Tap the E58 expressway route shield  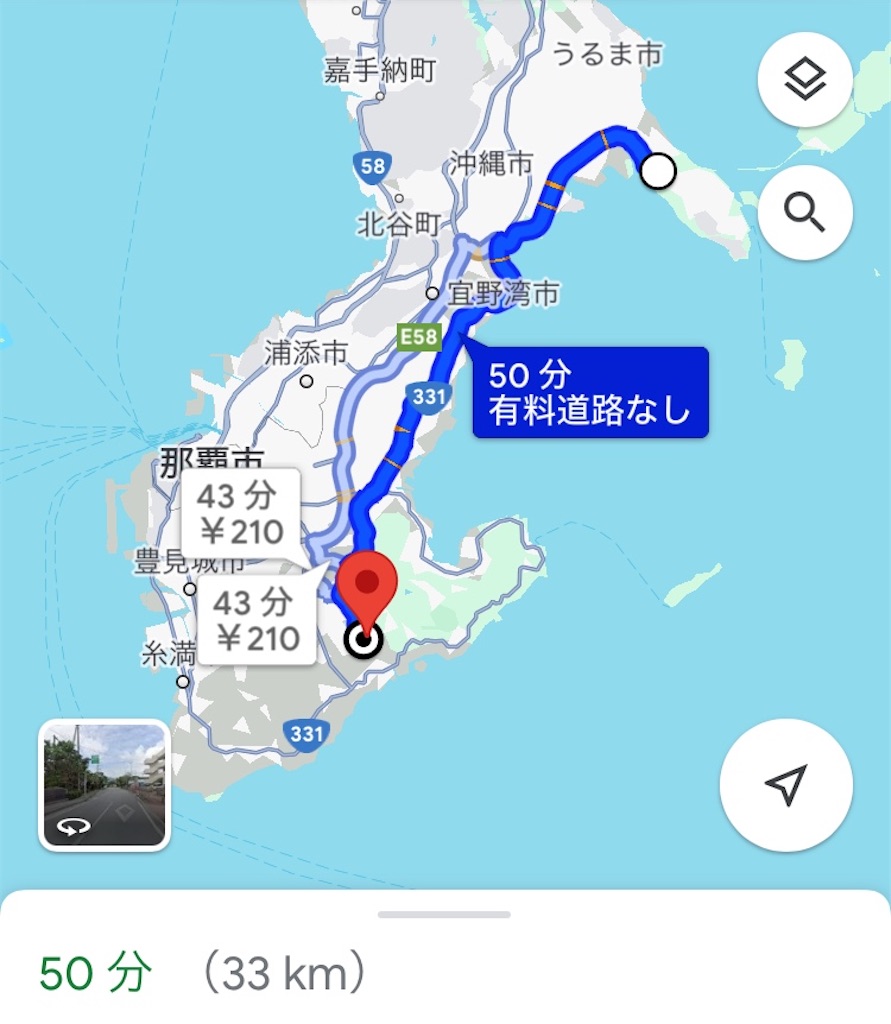coord(421,338)
